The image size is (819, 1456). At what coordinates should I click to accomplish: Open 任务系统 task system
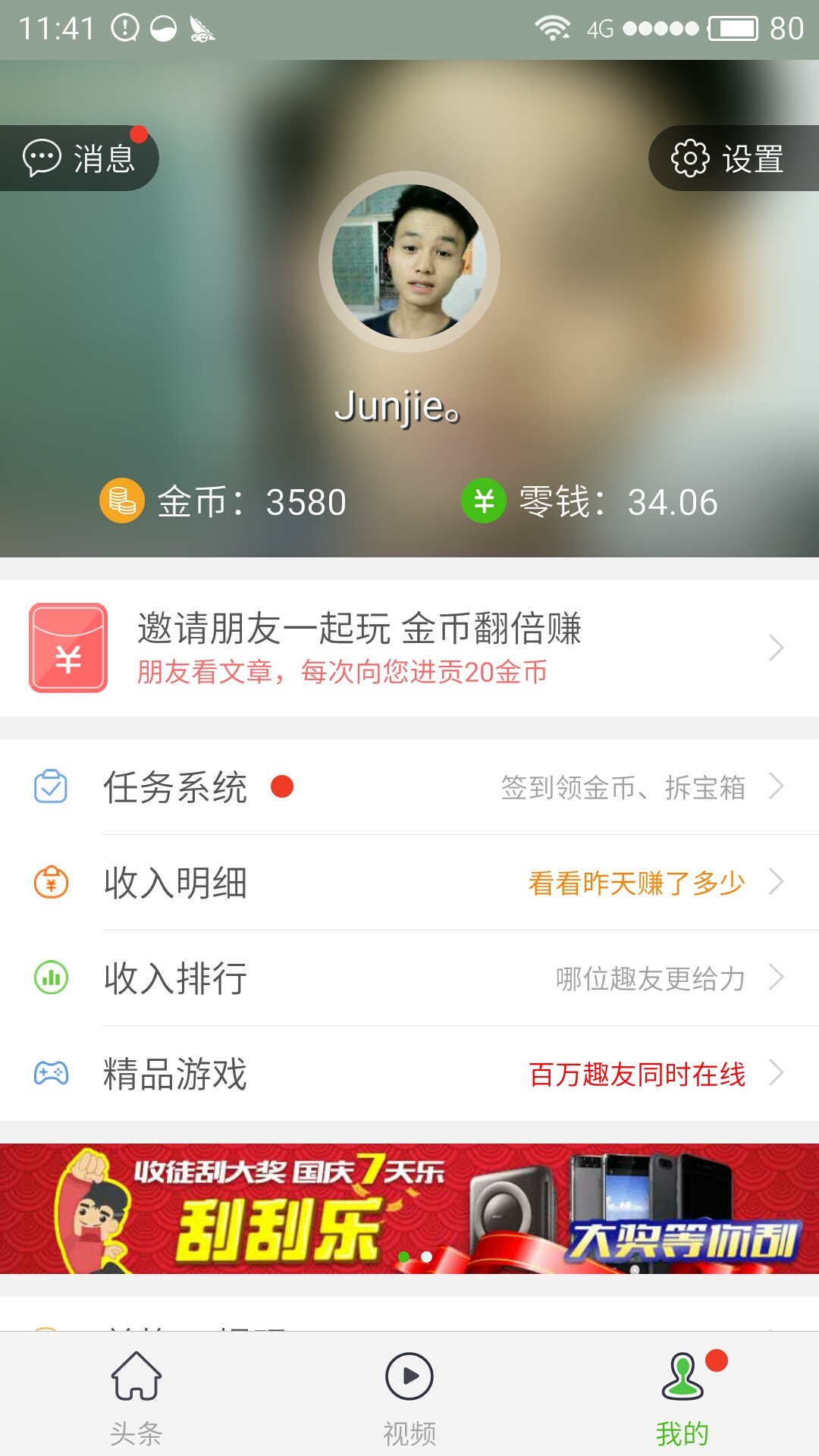point(409,787)
